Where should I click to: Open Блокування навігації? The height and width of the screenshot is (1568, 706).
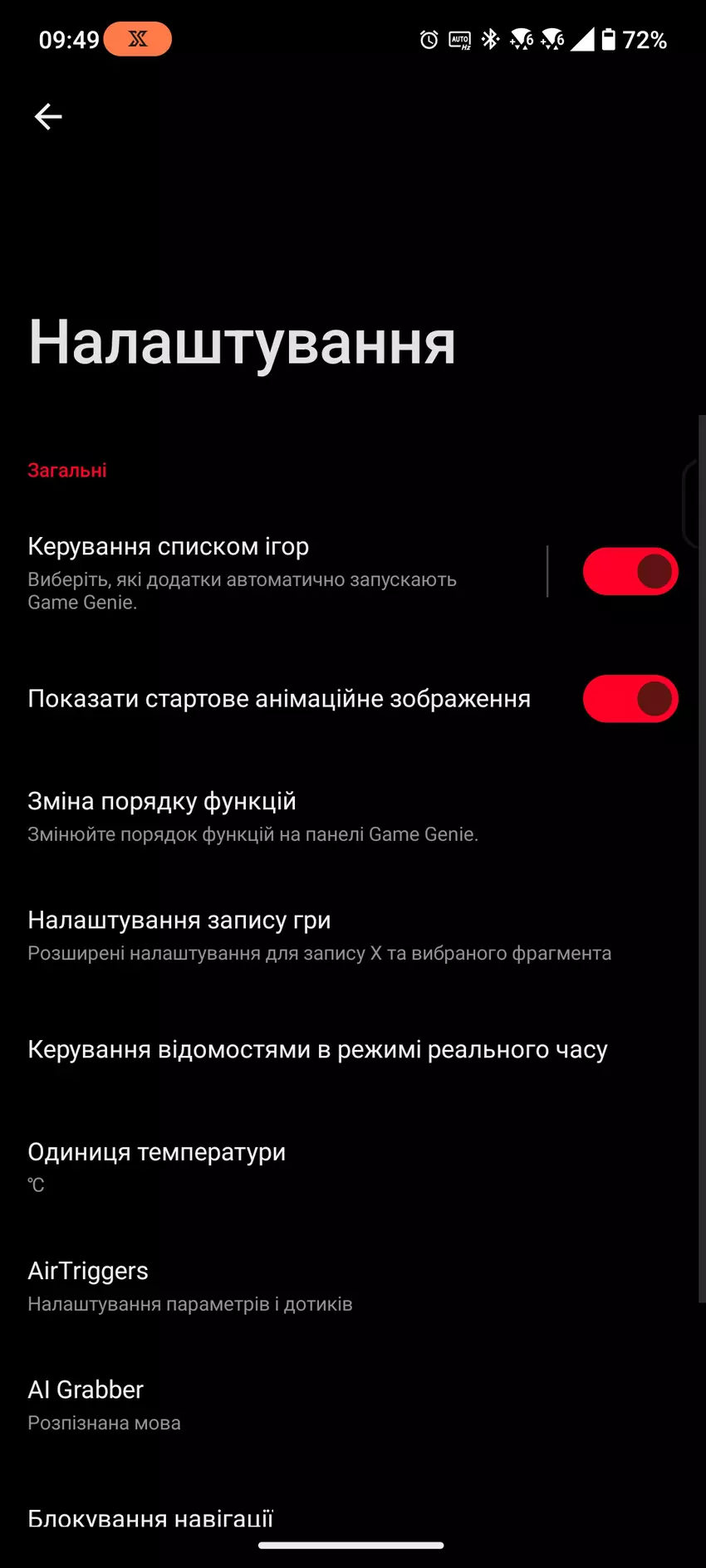coord(150,1518)
